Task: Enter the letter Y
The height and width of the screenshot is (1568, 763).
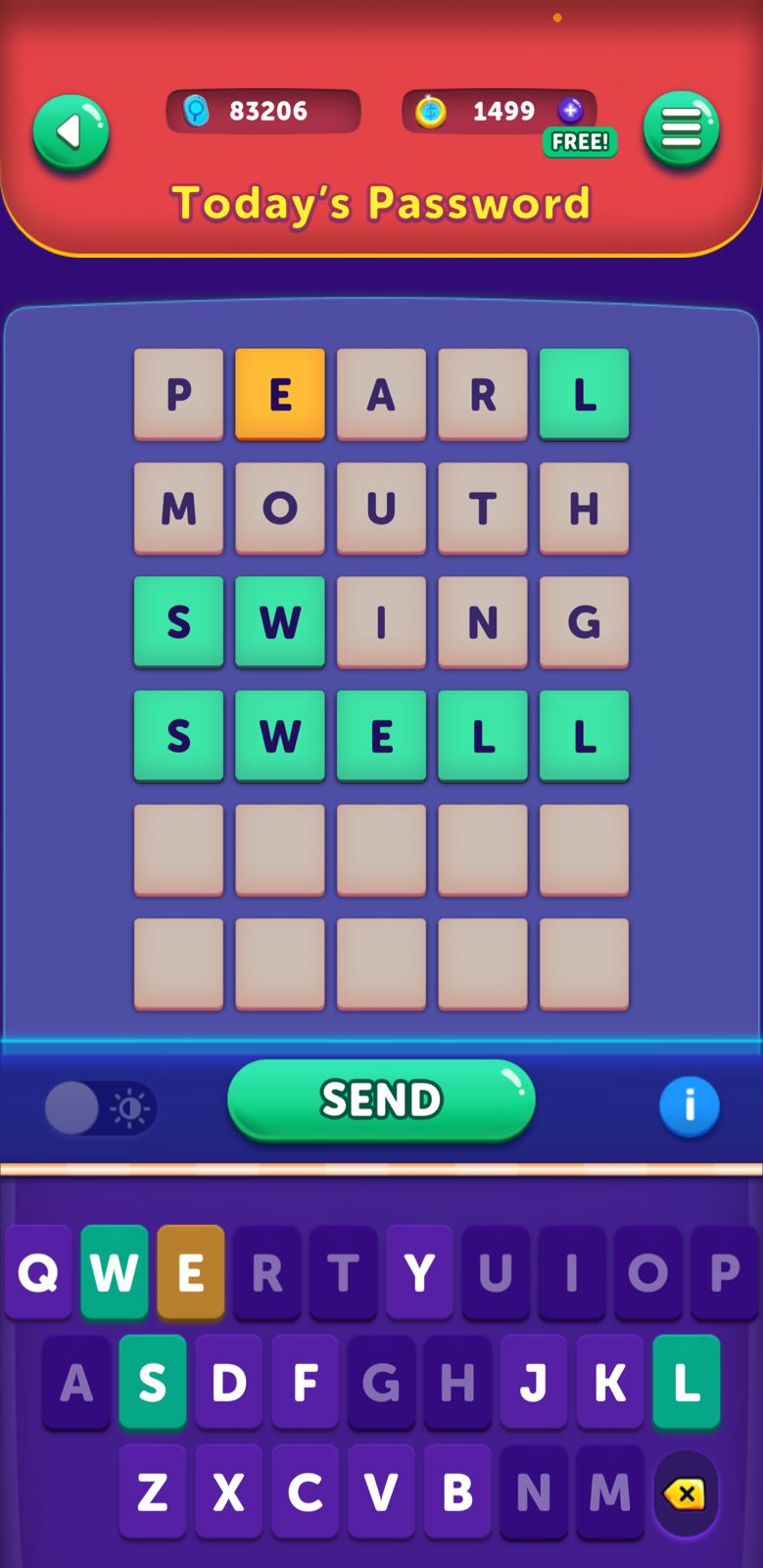Action: pos(419,1272)
